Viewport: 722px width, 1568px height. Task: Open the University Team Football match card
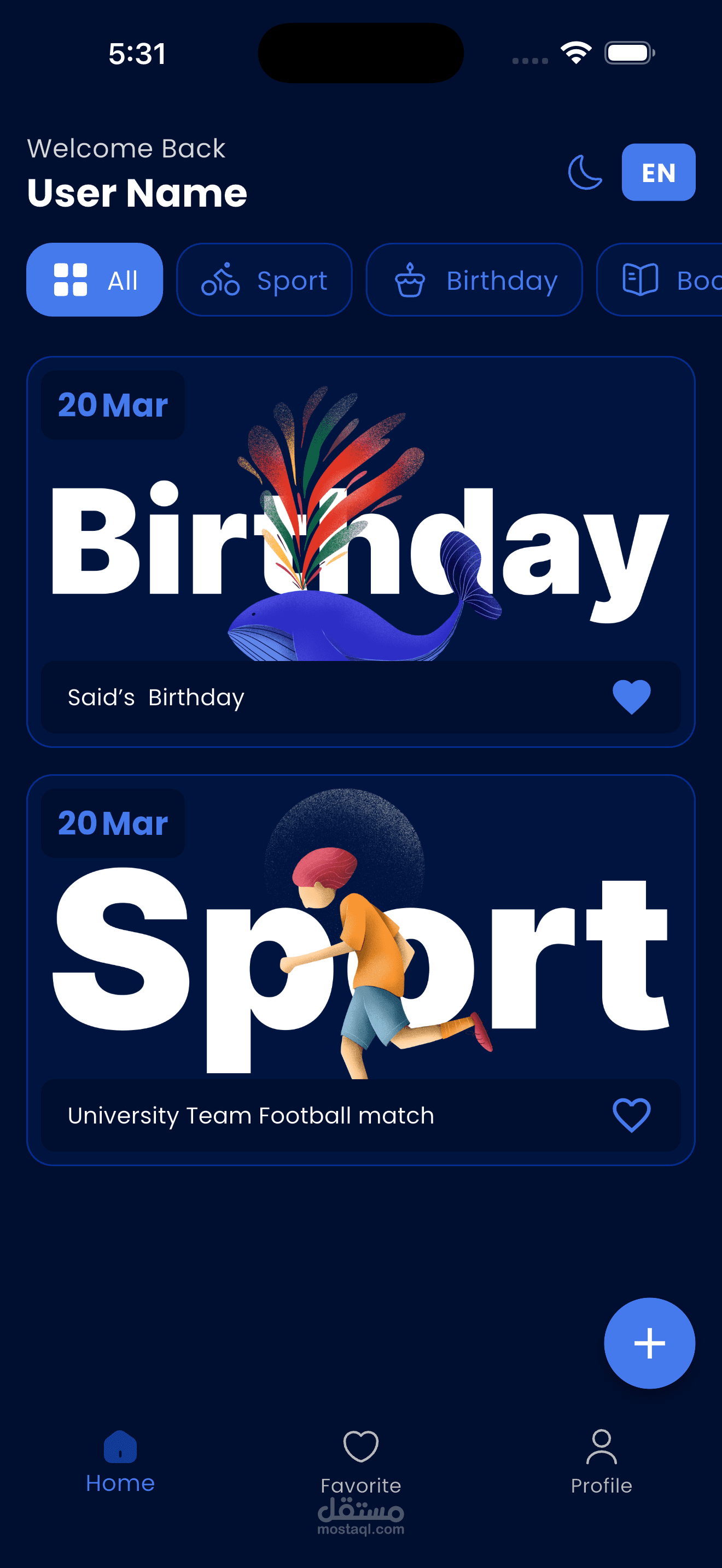361,970
